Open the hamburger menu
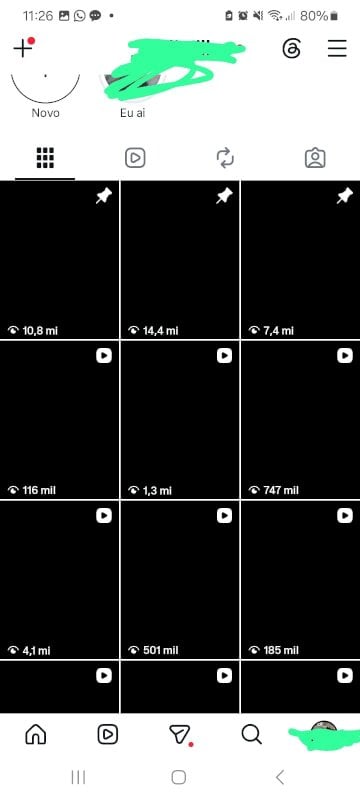This screenshot has height=800, width=360. (337, 48)
